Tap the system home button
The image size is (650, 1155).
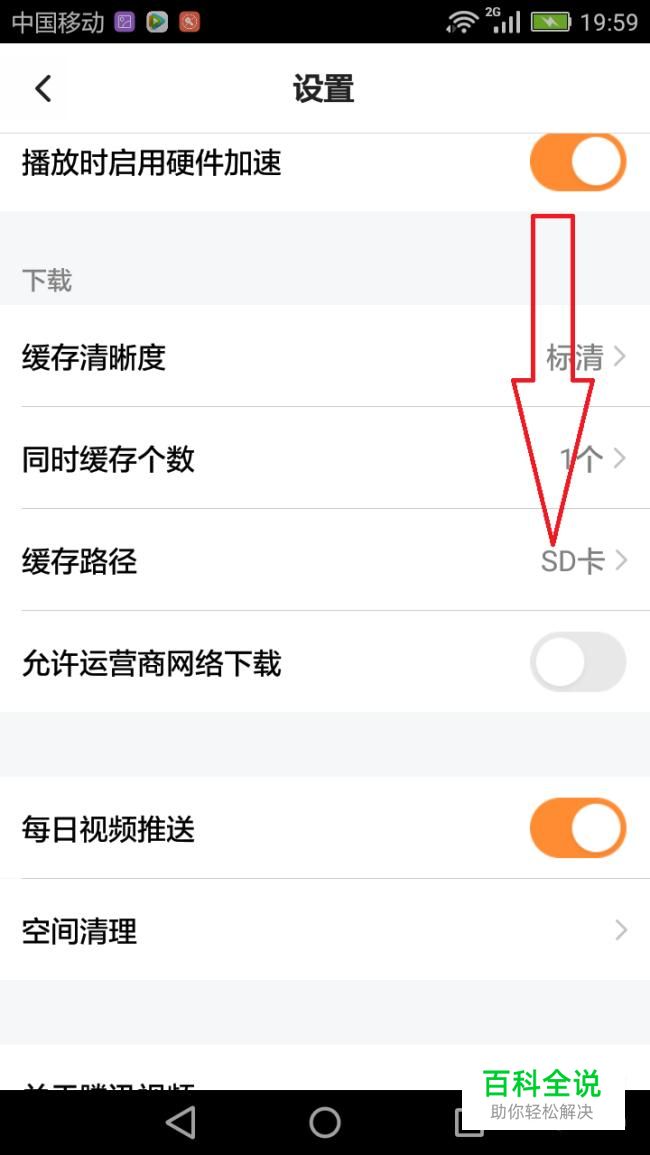[x=325, y=1122]
